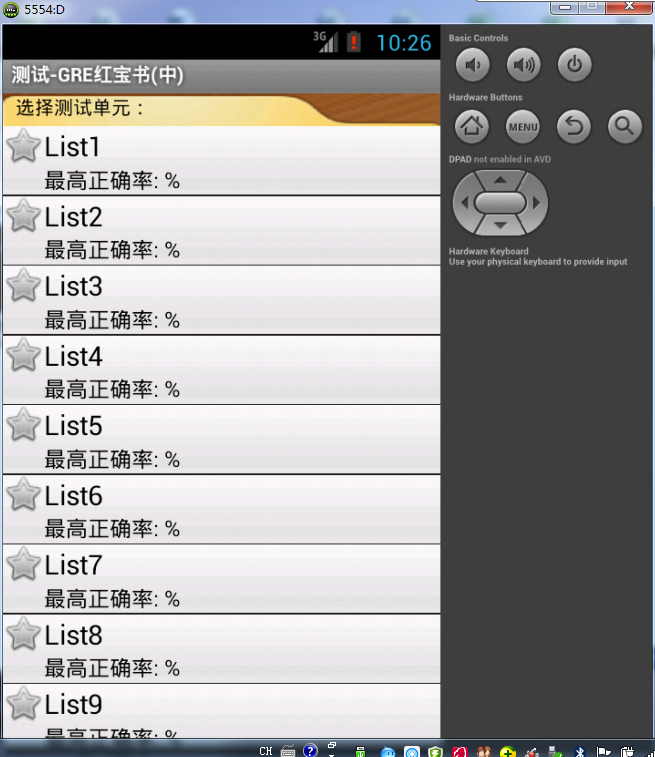
Task: Open the List5 test unit
Action: pos(220,441)
